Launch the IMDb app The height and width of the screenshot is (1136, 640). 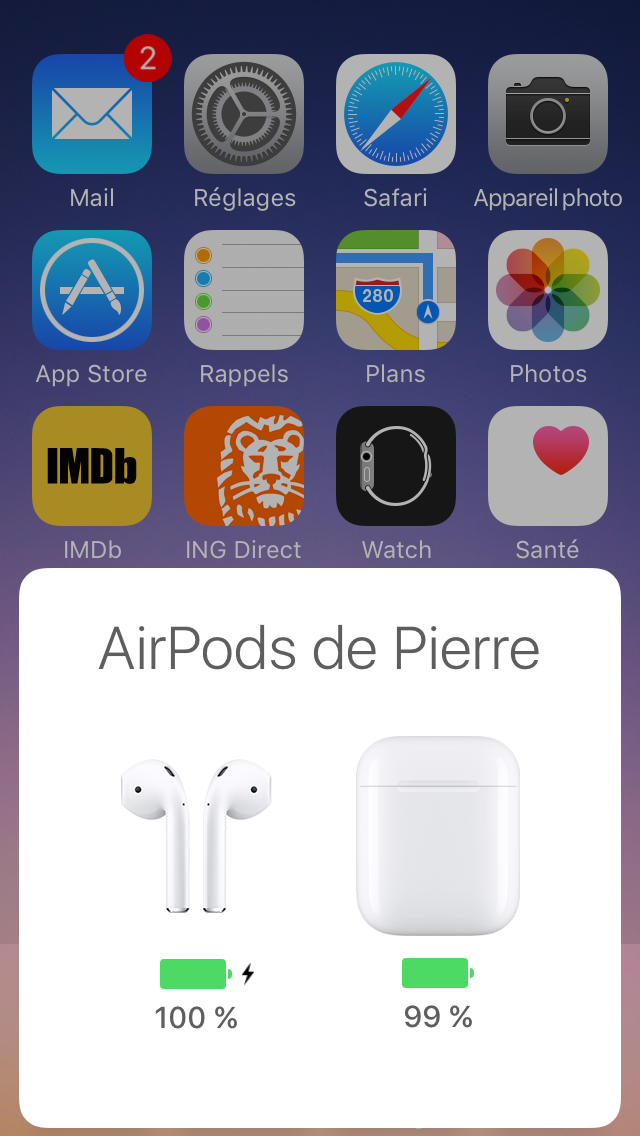(92, 466)
